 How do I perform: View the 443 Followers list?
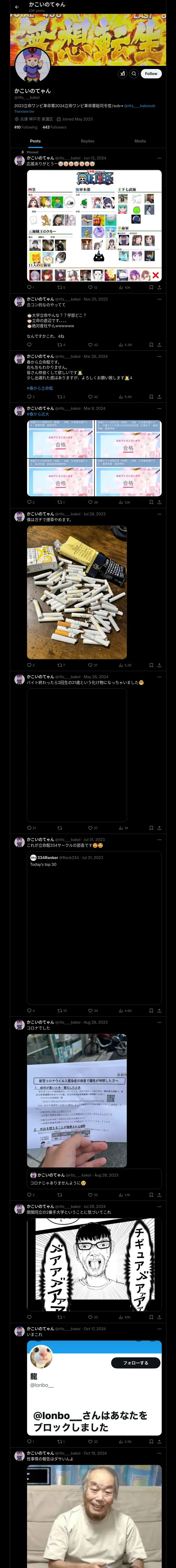54,127
